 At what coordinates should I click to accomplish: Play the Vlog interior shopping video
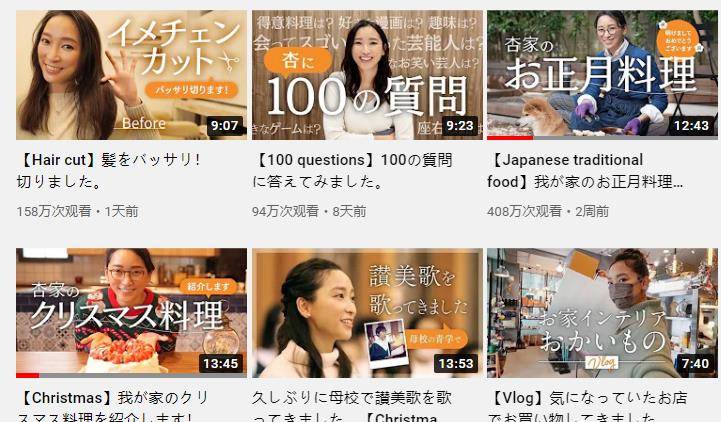tap(603, 312)
